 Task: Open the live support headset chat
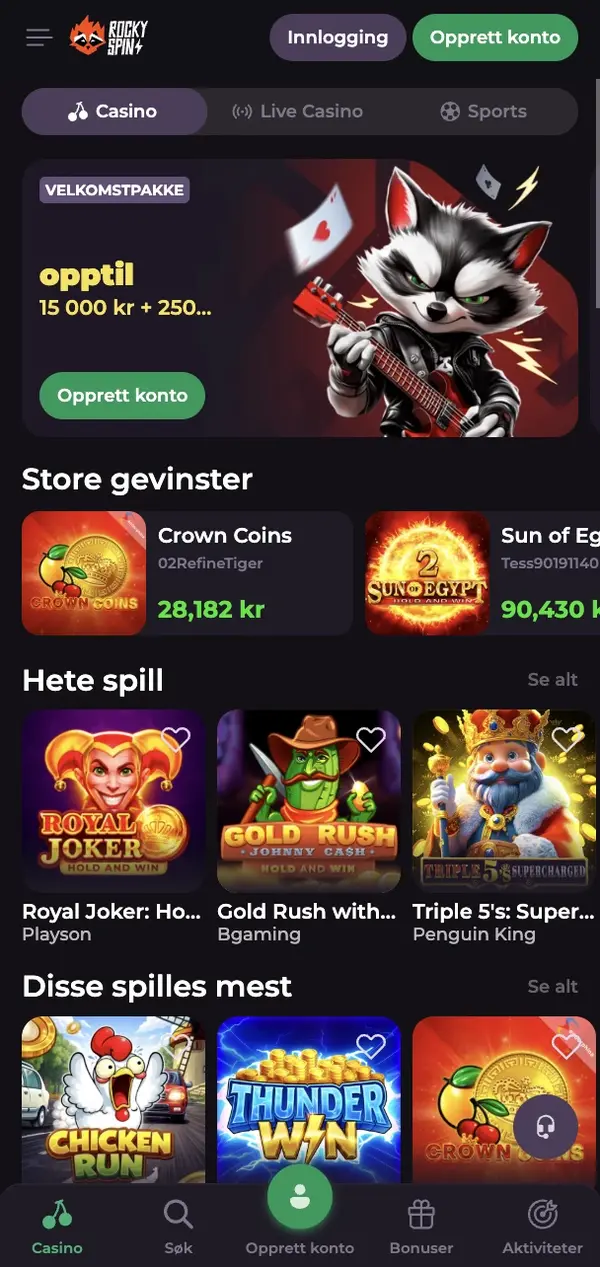pyautogui.click(x=545, y=1127)
